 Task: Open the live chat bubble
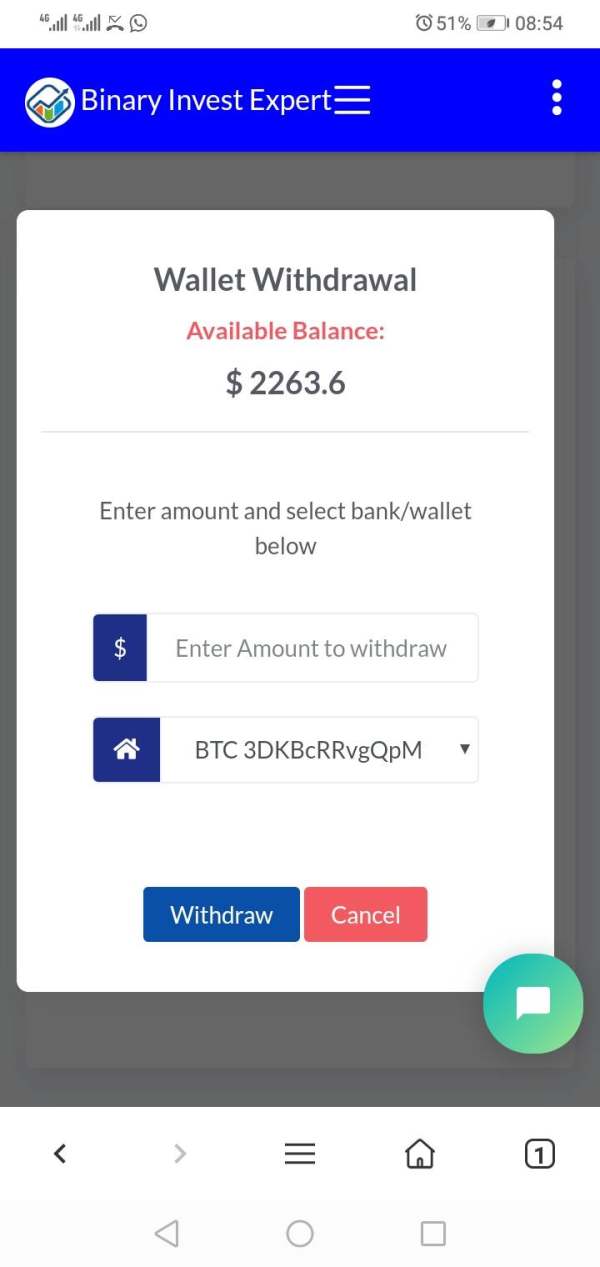pos(533,1003)
